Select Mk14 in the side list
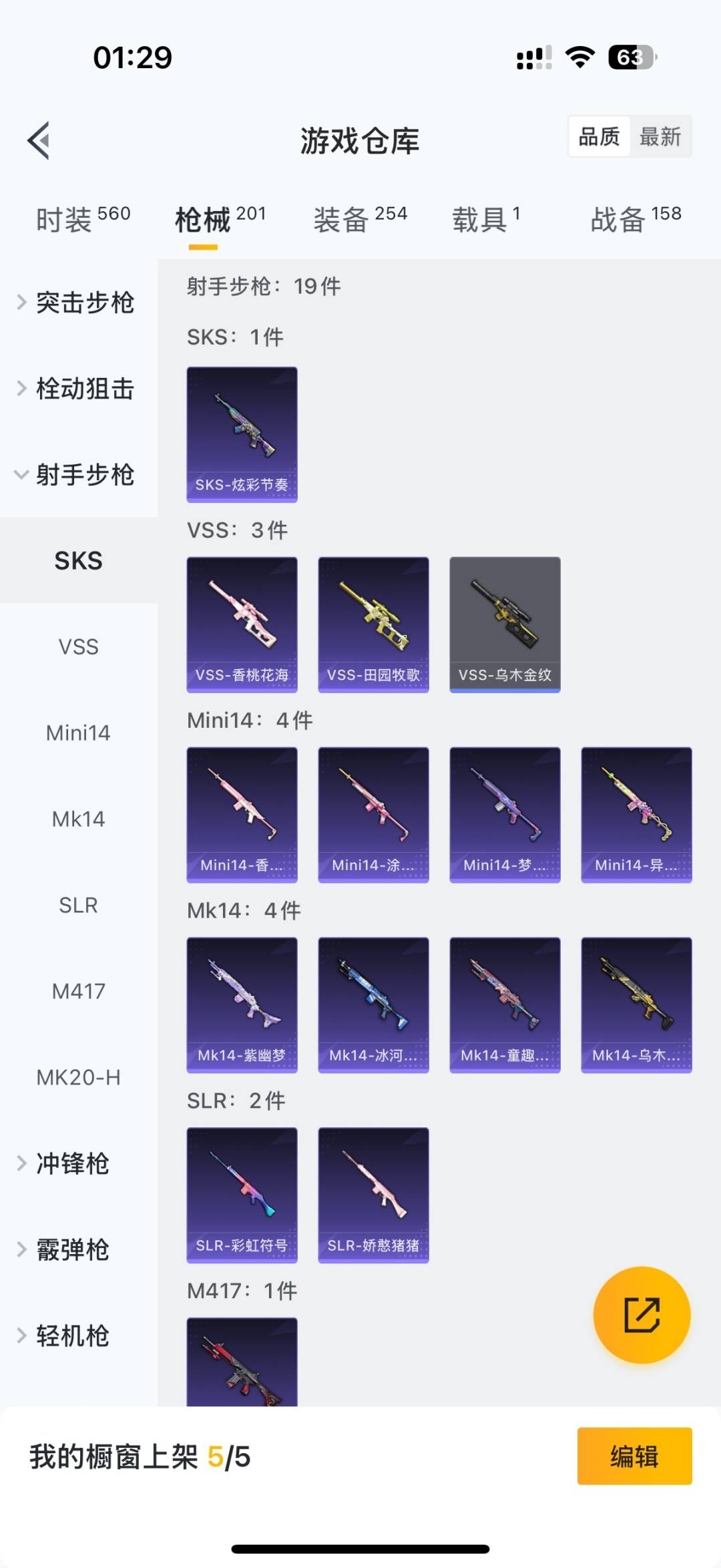 point(79,819)
